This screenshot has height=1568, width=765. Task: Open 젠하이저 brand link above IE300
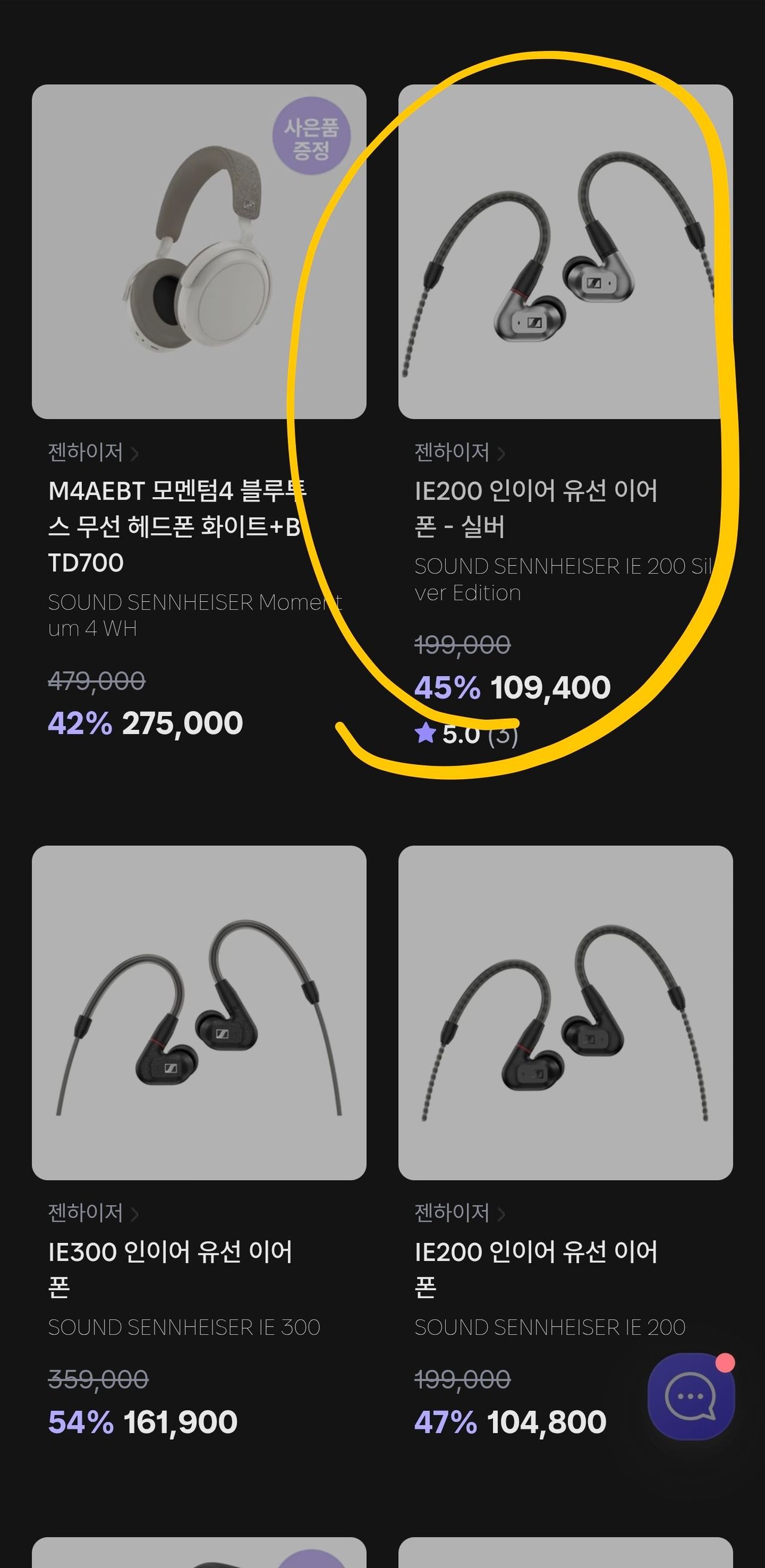93,1213
